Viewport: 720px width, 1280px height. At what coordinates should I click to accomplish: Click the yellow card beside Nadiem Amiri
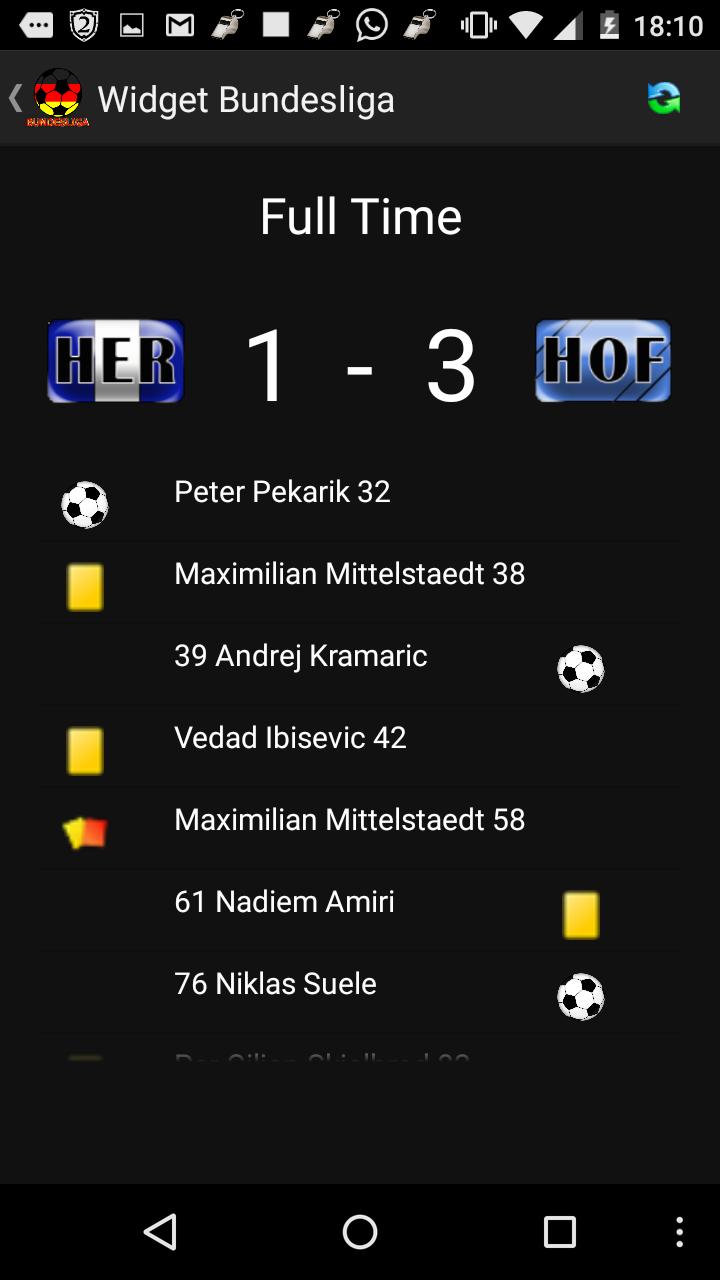tap(580, 913)
